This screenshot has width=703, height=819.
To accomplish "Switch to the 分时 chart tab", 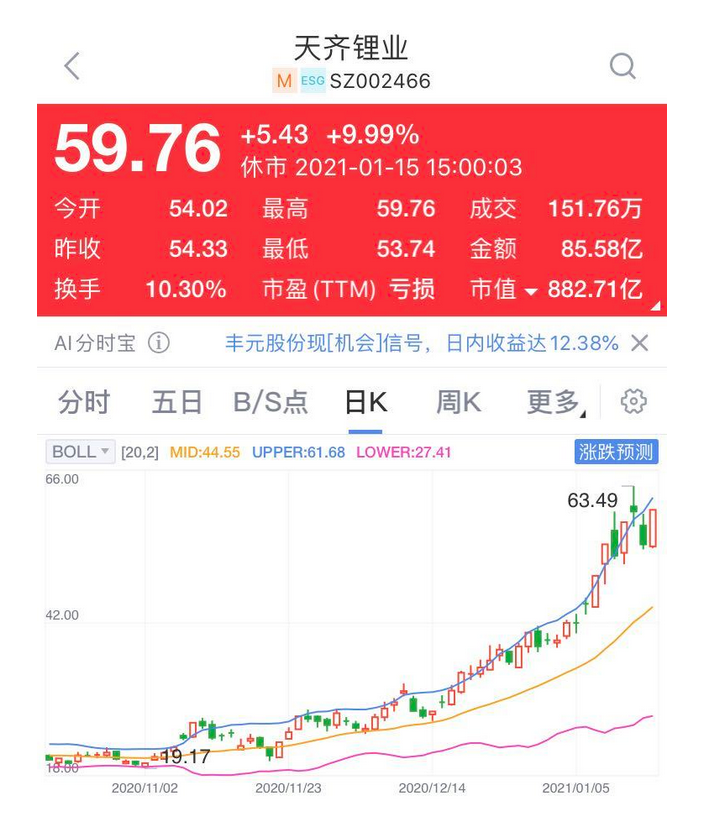I will click(x=84, y=403).
